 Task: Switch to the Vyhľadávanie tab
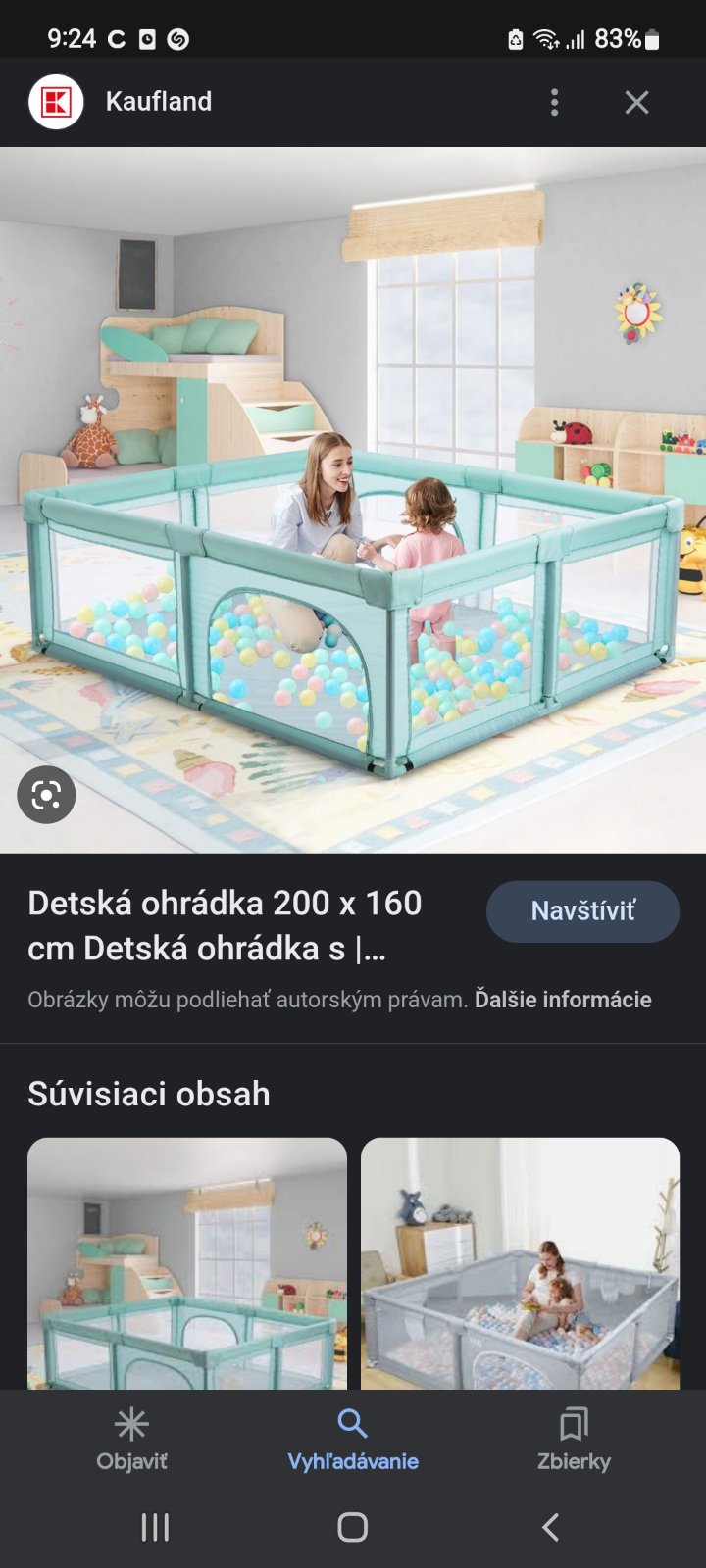pos(353,1439)
